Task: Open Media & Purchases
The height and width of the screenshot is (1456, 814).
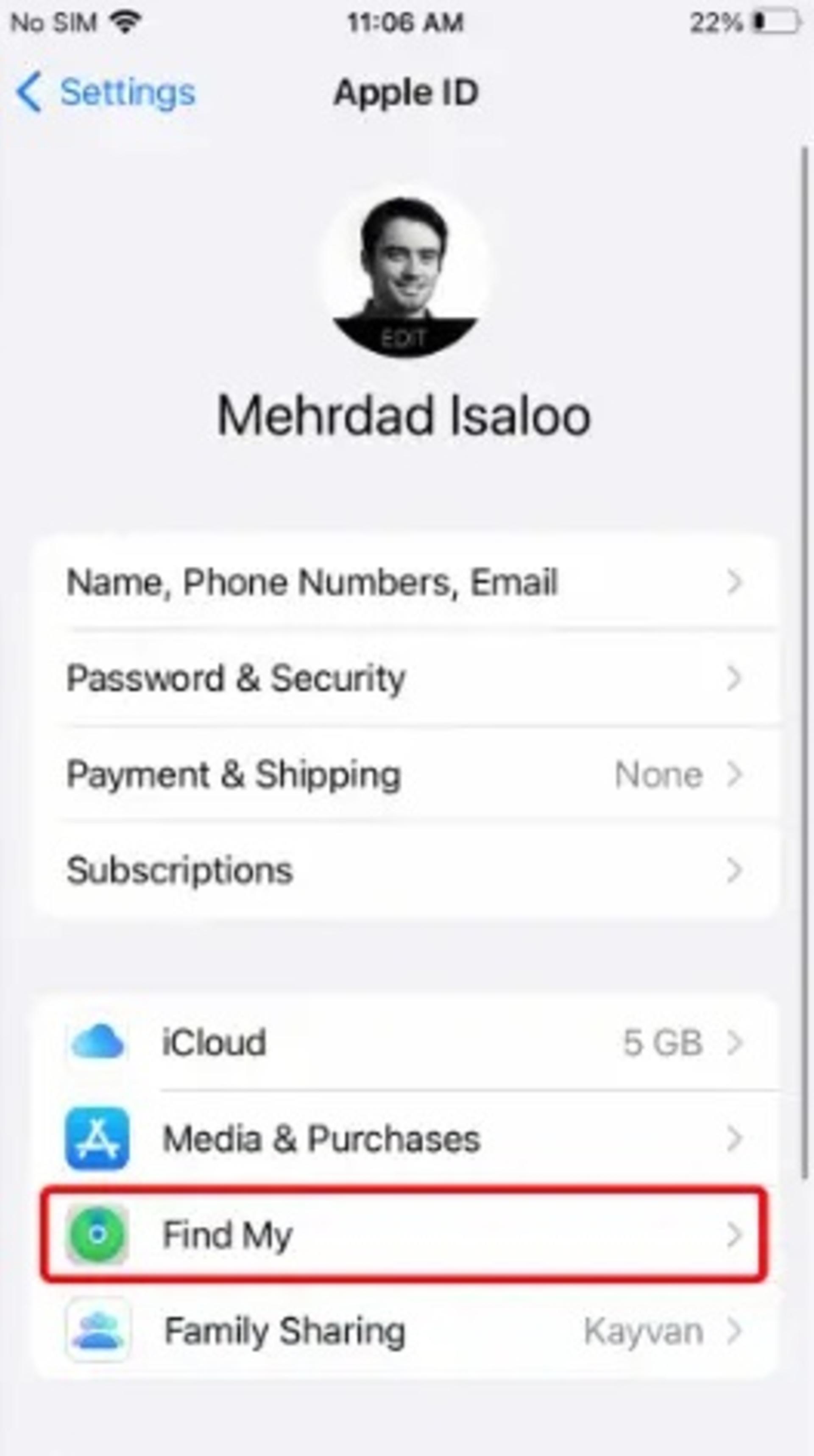Action: click(406, 1138)
